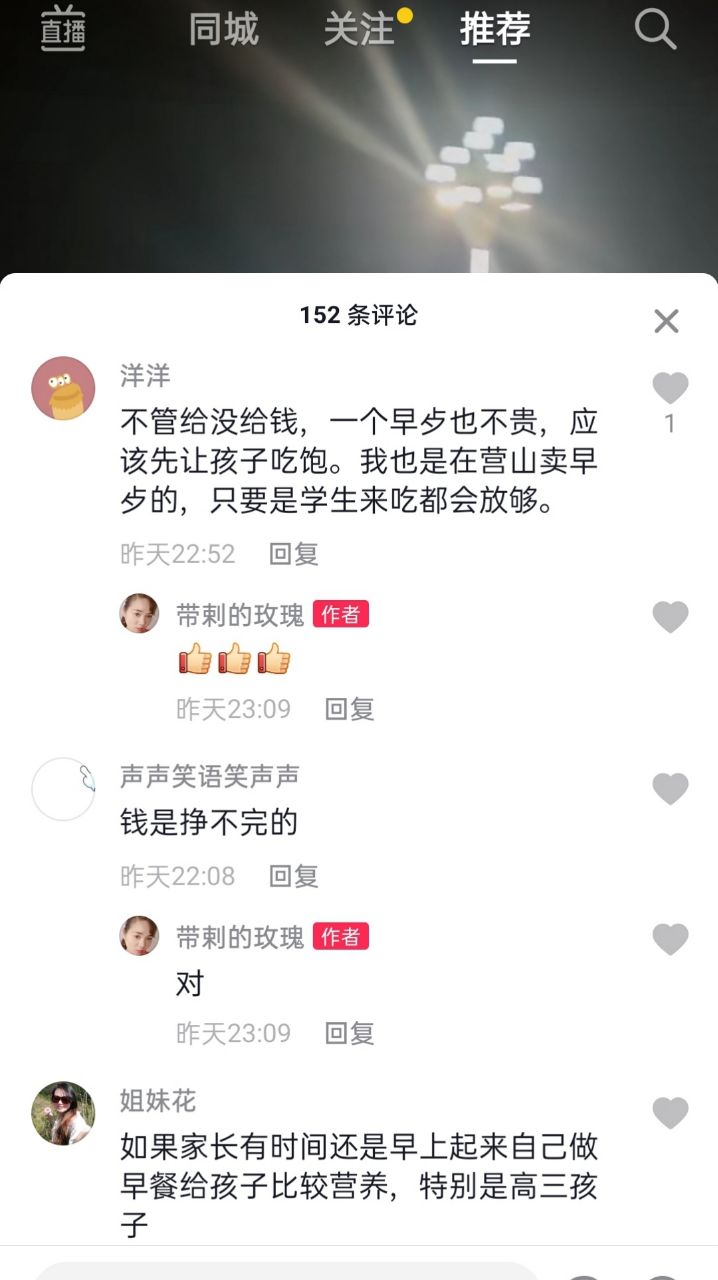Screen dimensions: 718x1280
Task: Select the 推荐 tab
Action: [x=495, y=30]
